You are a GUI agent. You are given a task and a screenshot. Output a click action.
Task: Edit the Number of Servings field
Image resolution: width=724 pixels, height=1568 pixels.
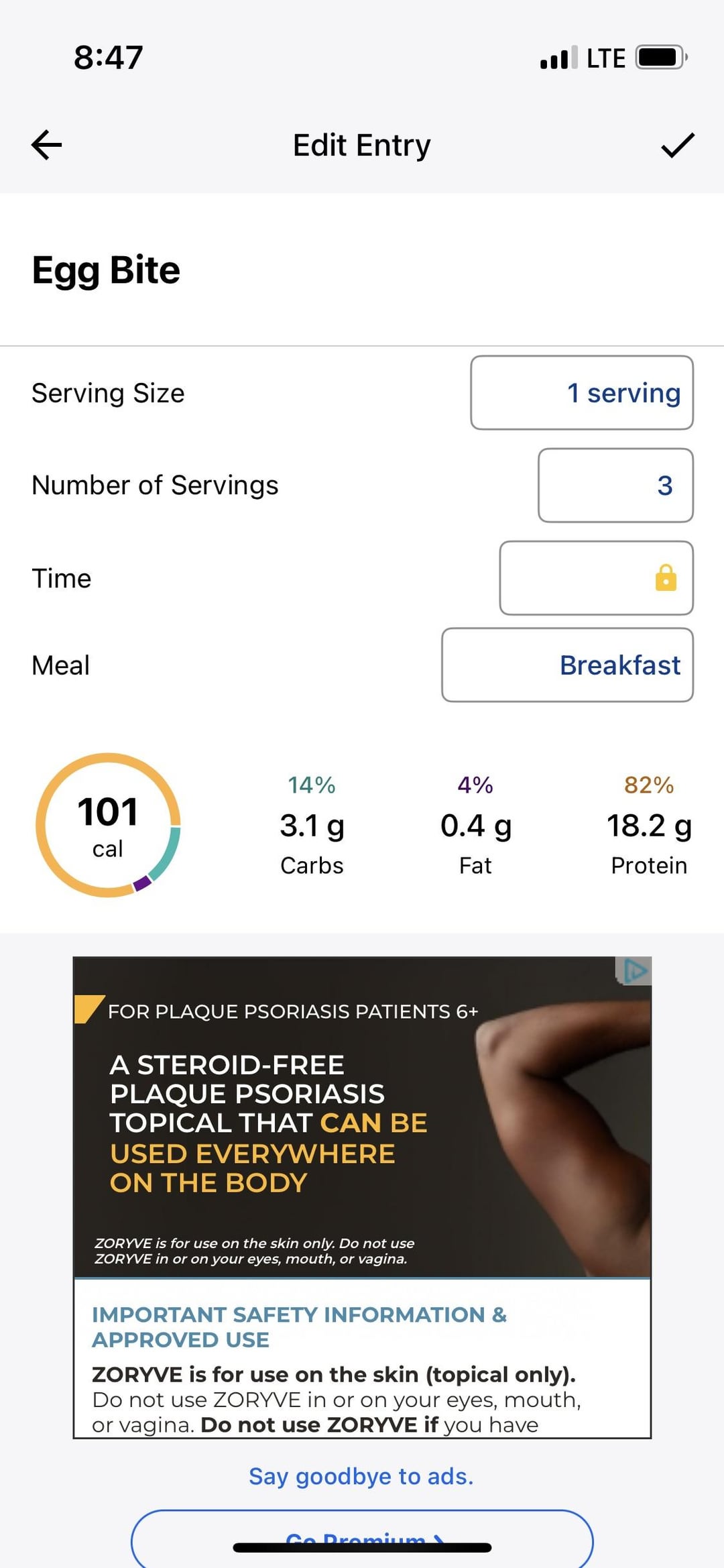(x=615, y=486)
